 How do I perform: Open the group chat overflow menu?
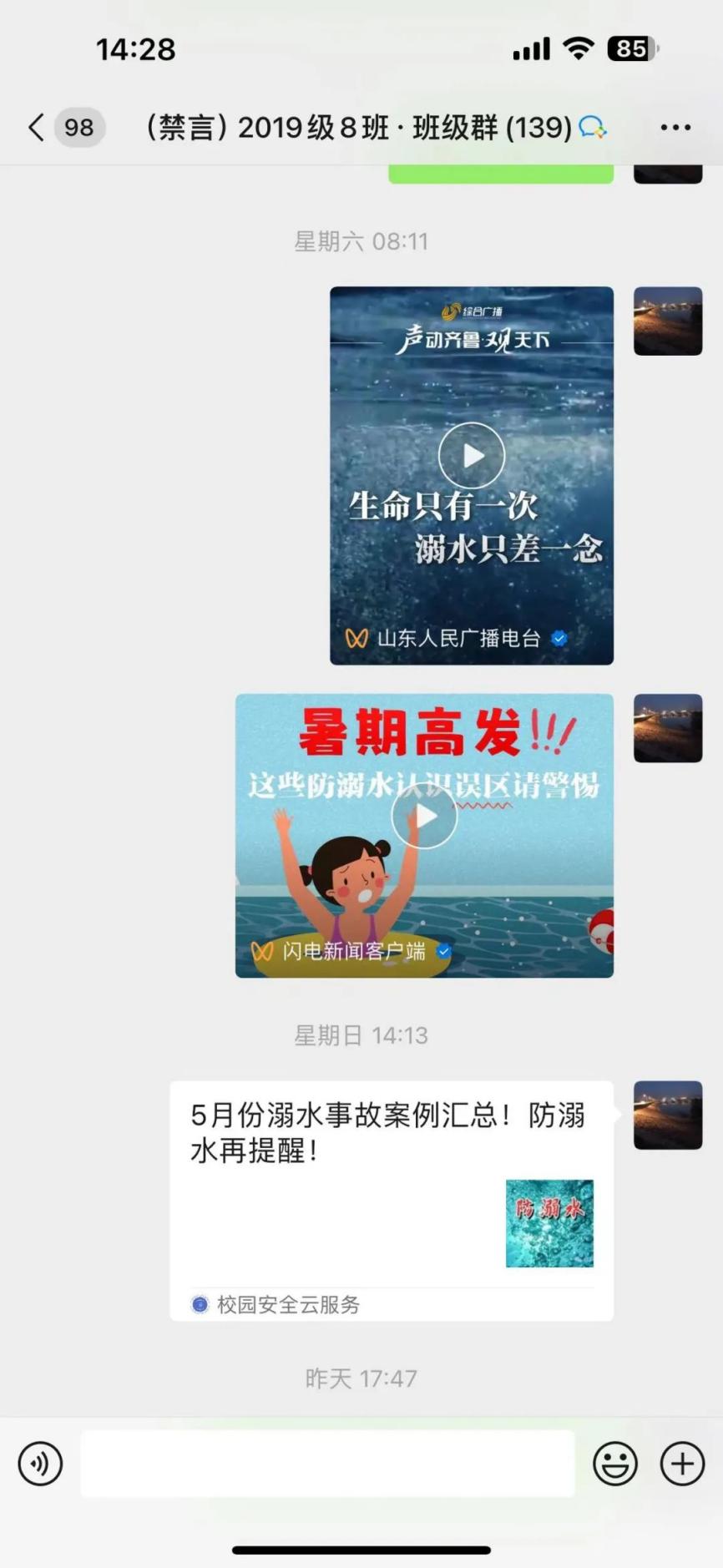pos(675,128)
